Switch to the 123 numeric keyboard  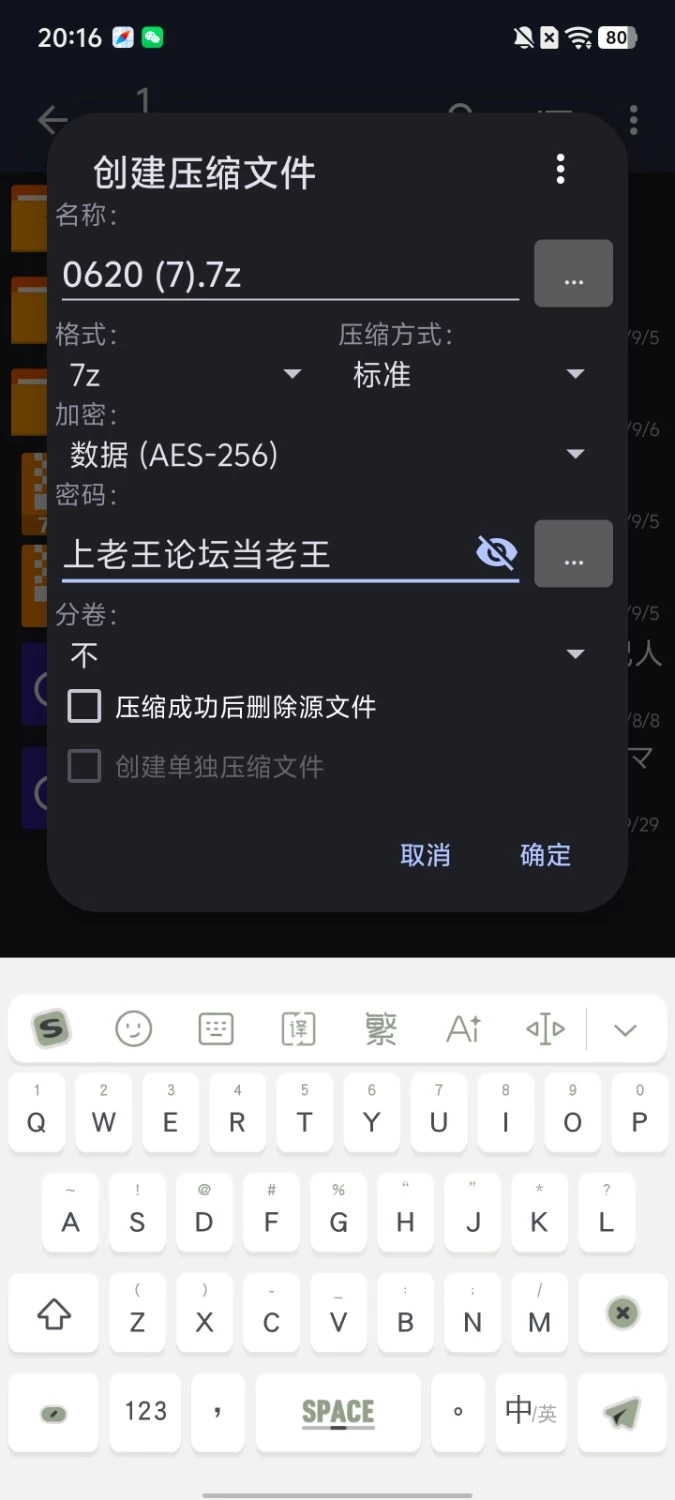(145, 1411)
